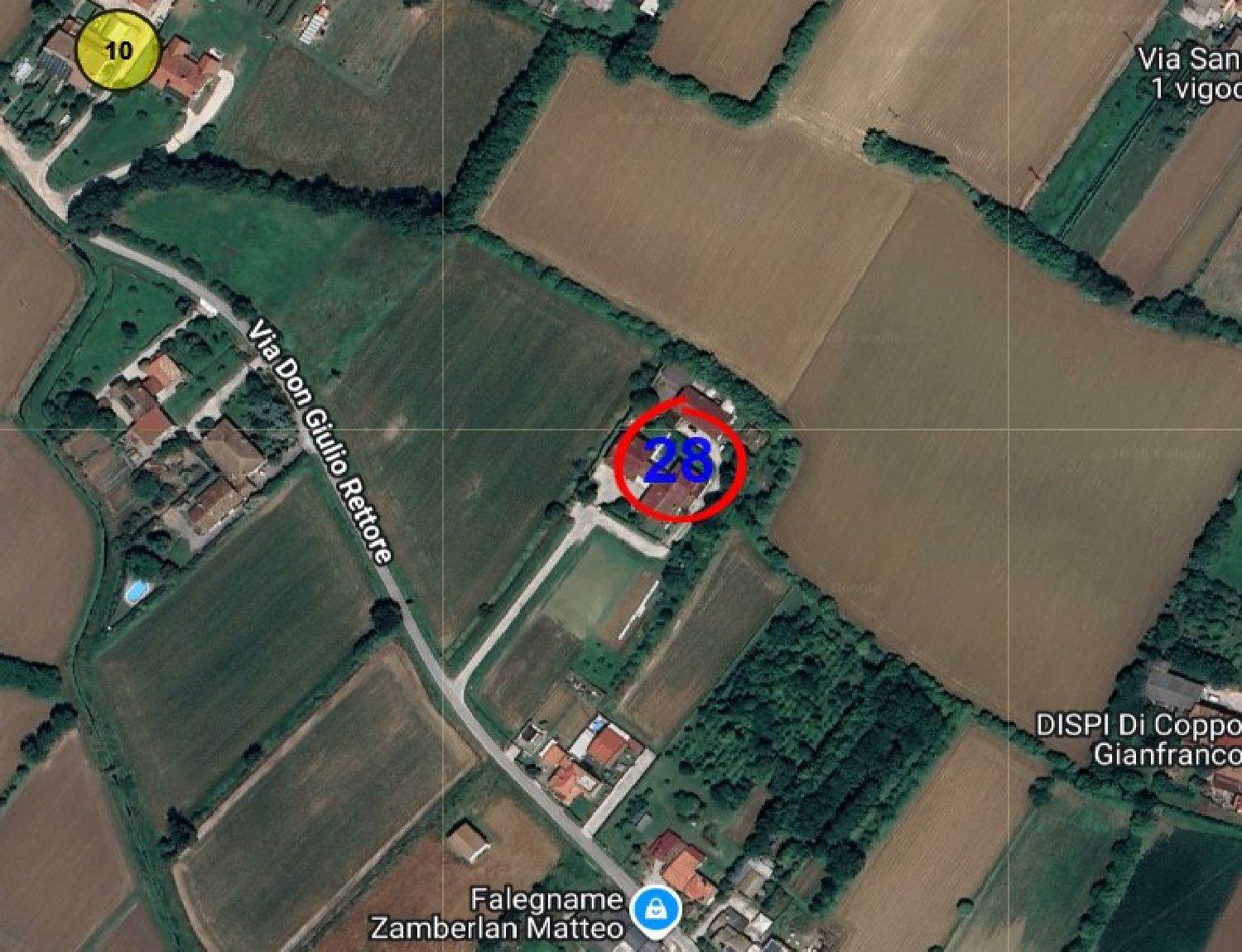Screen dimensions: 1242x952
Task: Select the blue 28 marker on map
Action: click(678, 462)
